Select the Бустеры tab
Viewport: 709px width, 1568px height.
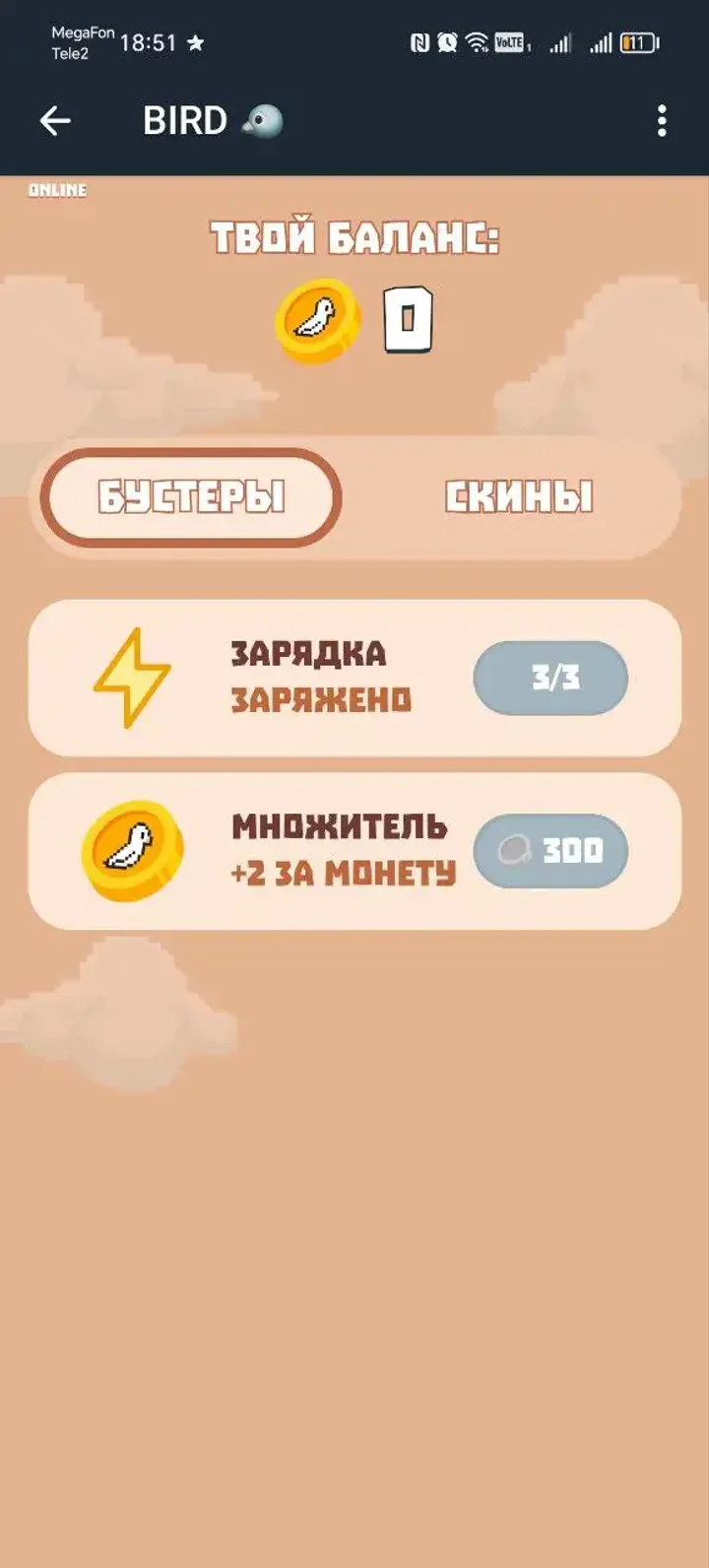click(x=191, y=497)
